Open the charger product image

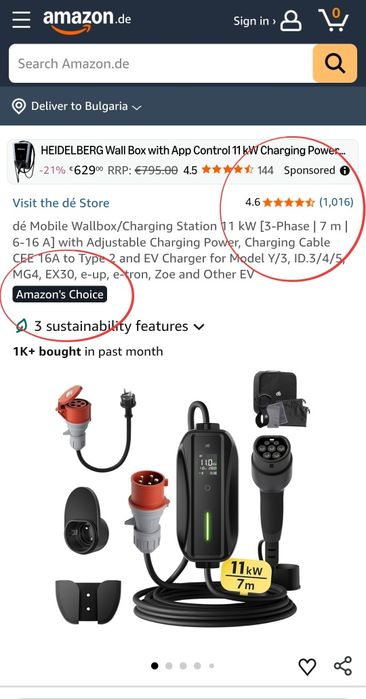(183, 499)
